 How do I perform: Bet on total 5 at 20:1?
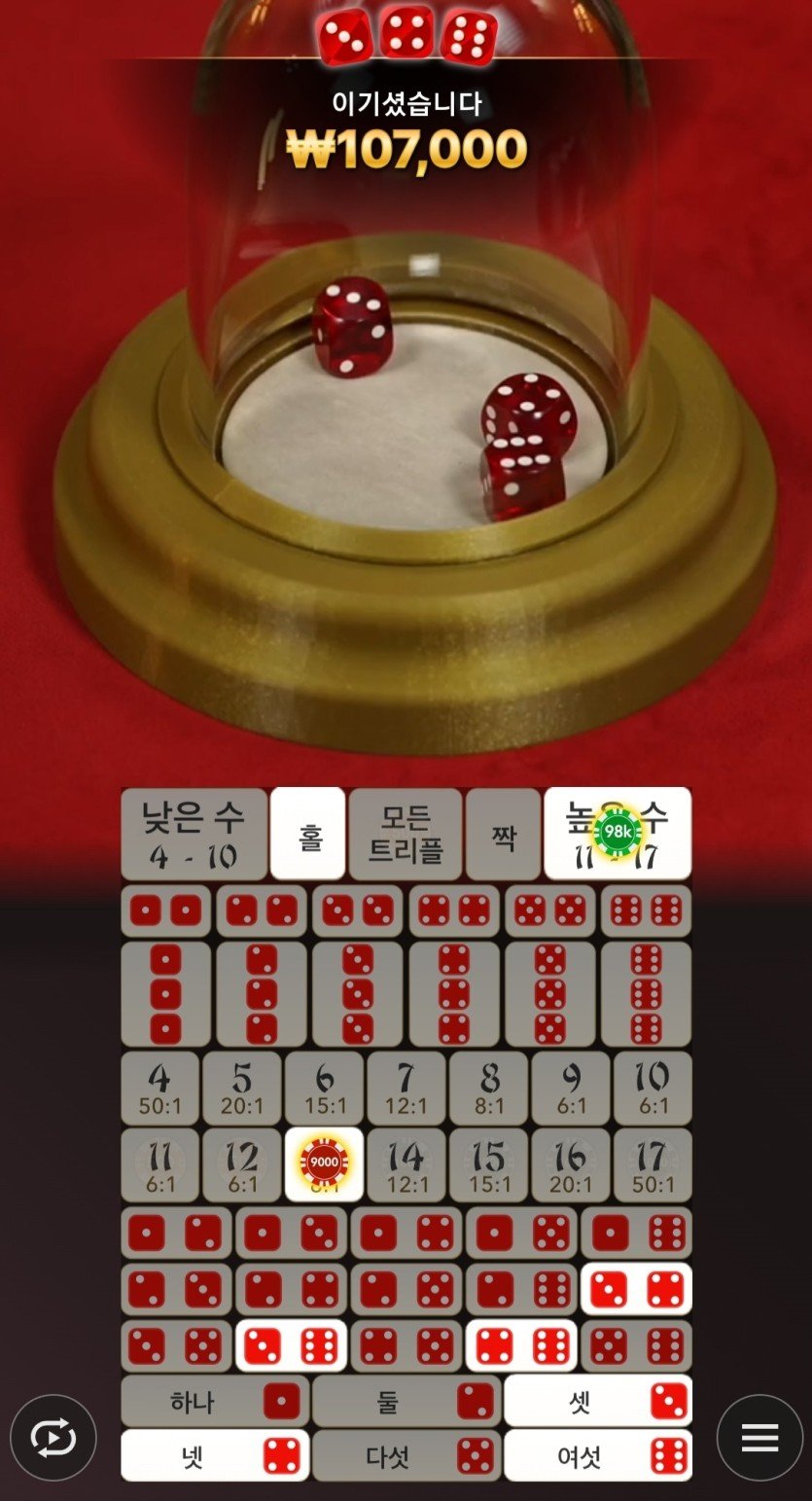242,1088
